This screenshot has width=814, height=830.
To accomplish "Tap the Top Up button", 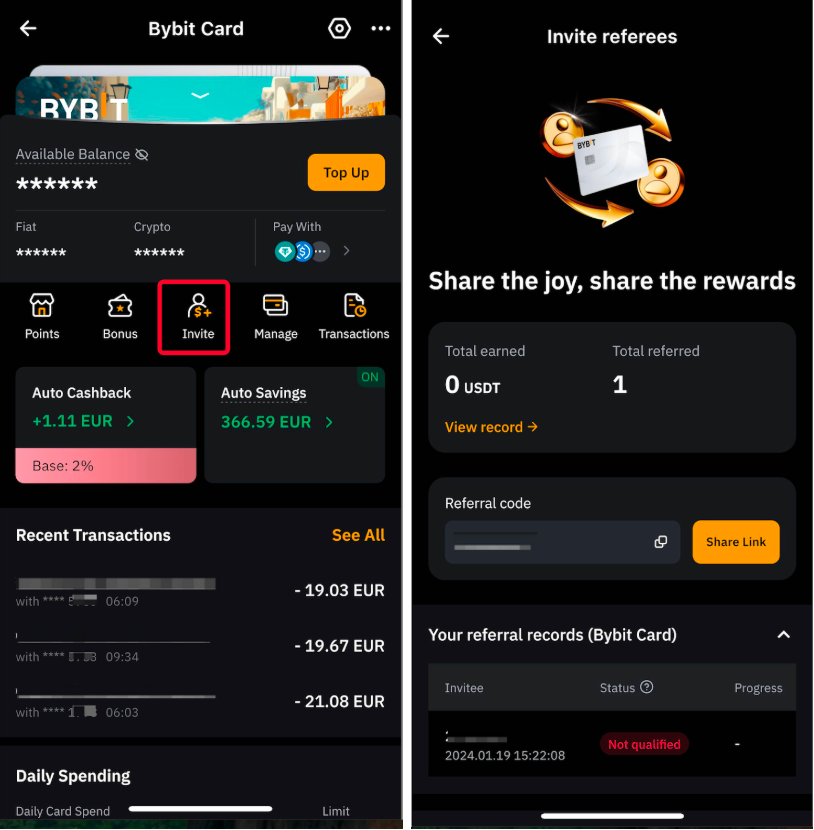I will [x=346, y=173].
